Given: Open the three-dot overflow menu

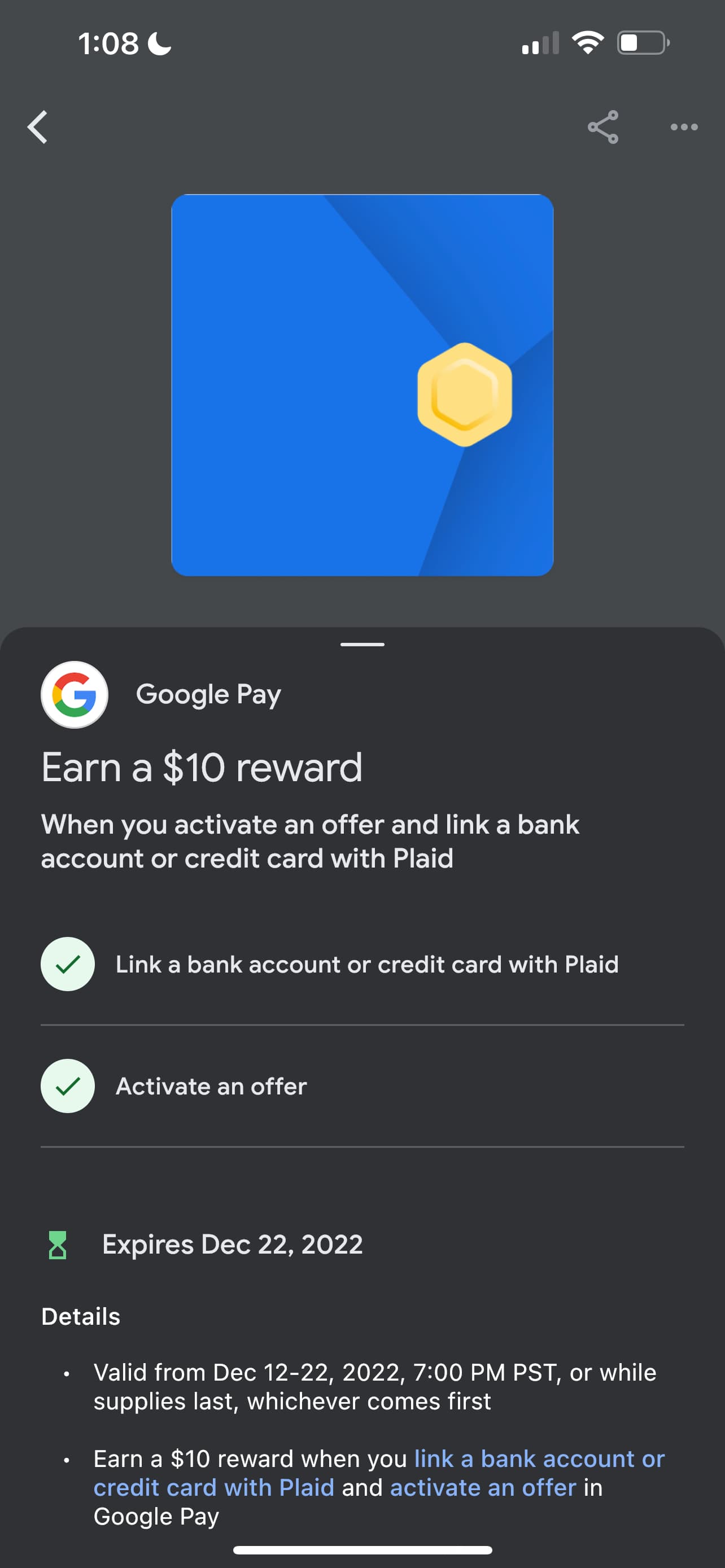Looking at the screenshot, I should pyautogui.click(x=684, y=127).
